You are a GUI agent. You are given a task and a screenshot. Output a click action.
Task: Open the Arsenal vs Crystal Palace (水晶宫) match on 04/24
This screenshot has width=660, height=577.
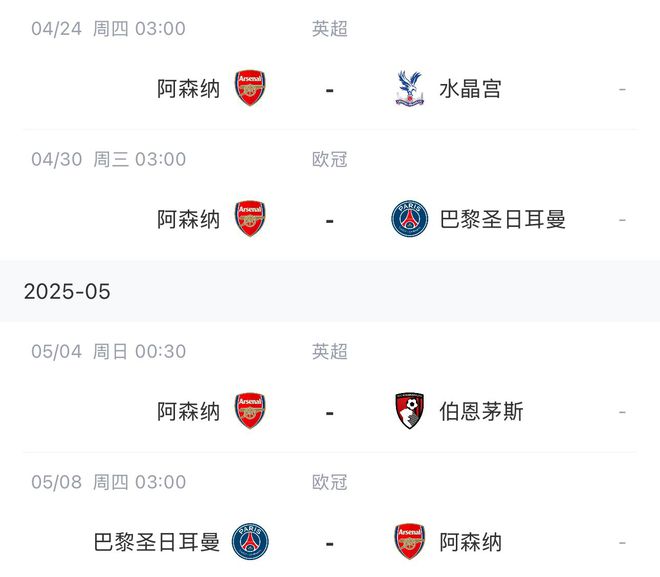(x=329, y=89)
